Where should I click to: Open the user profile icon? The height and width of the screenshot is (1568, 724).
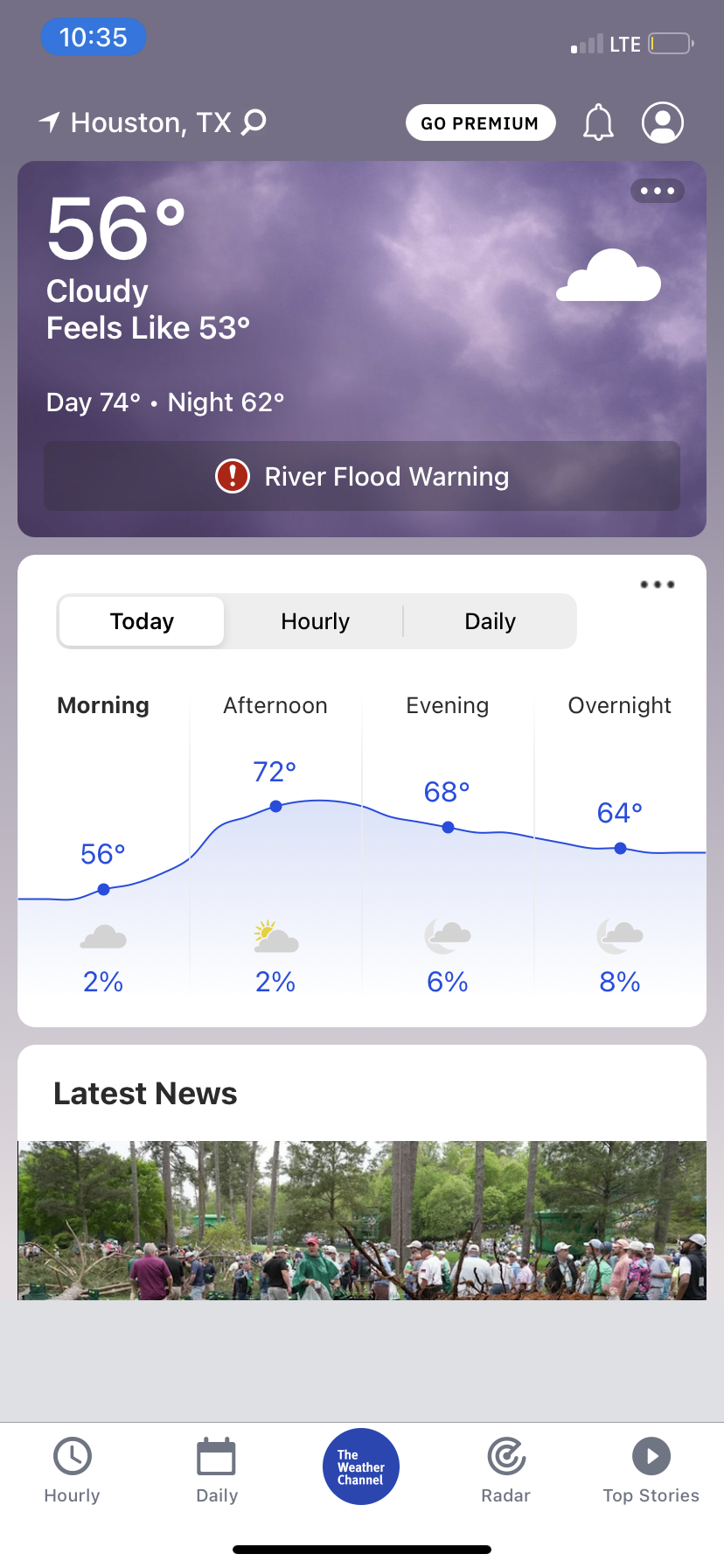(662, 122)
